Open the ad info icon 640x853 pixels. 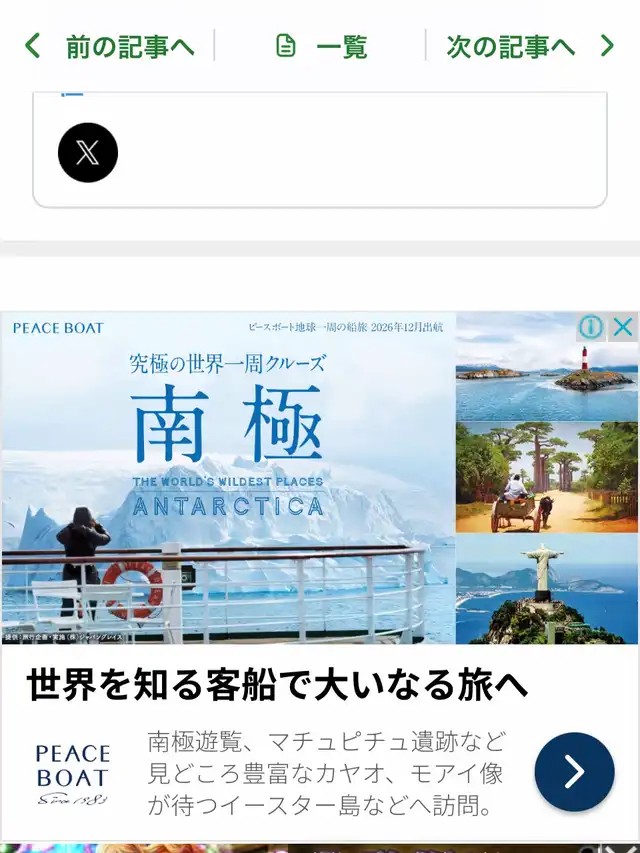point(591,327)
